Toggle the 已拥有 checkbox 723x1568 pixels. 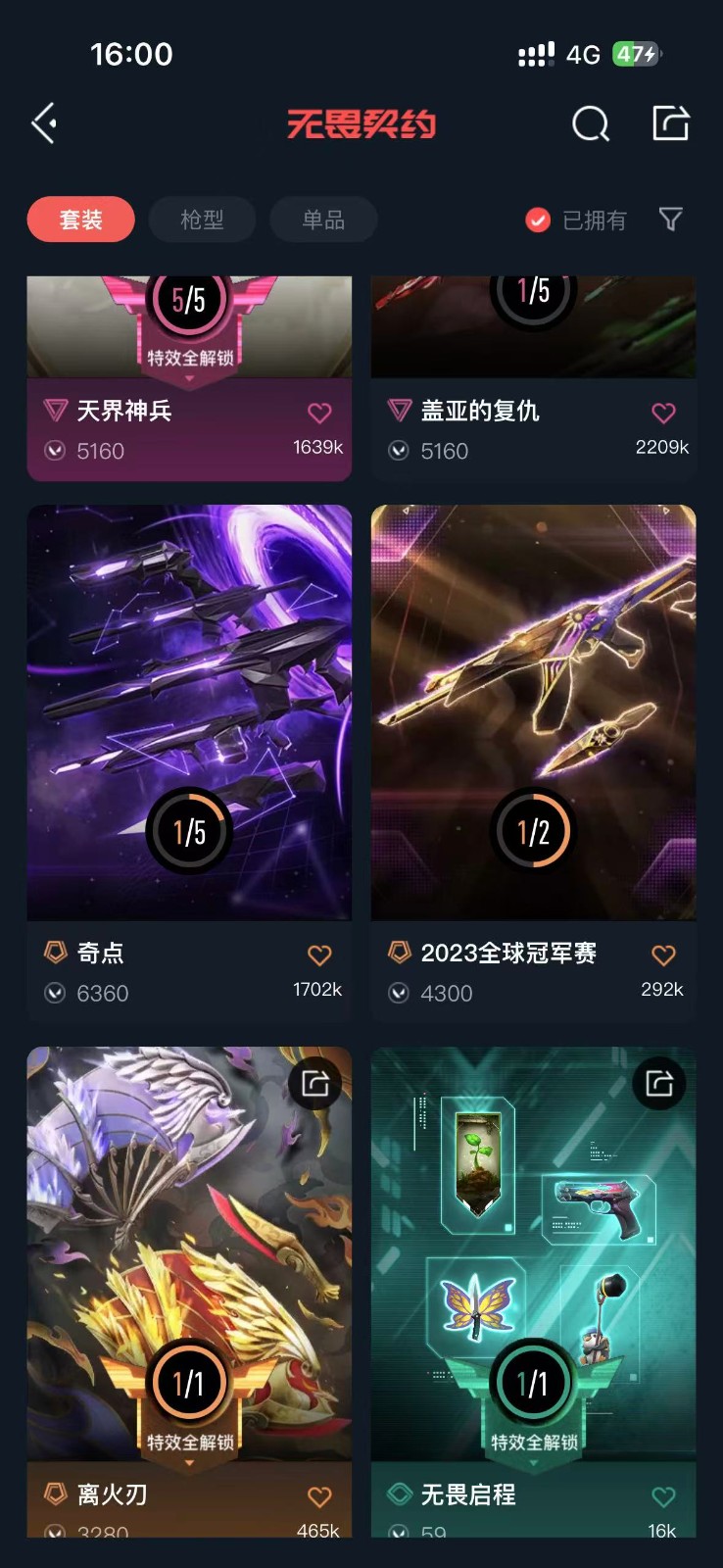538,220
